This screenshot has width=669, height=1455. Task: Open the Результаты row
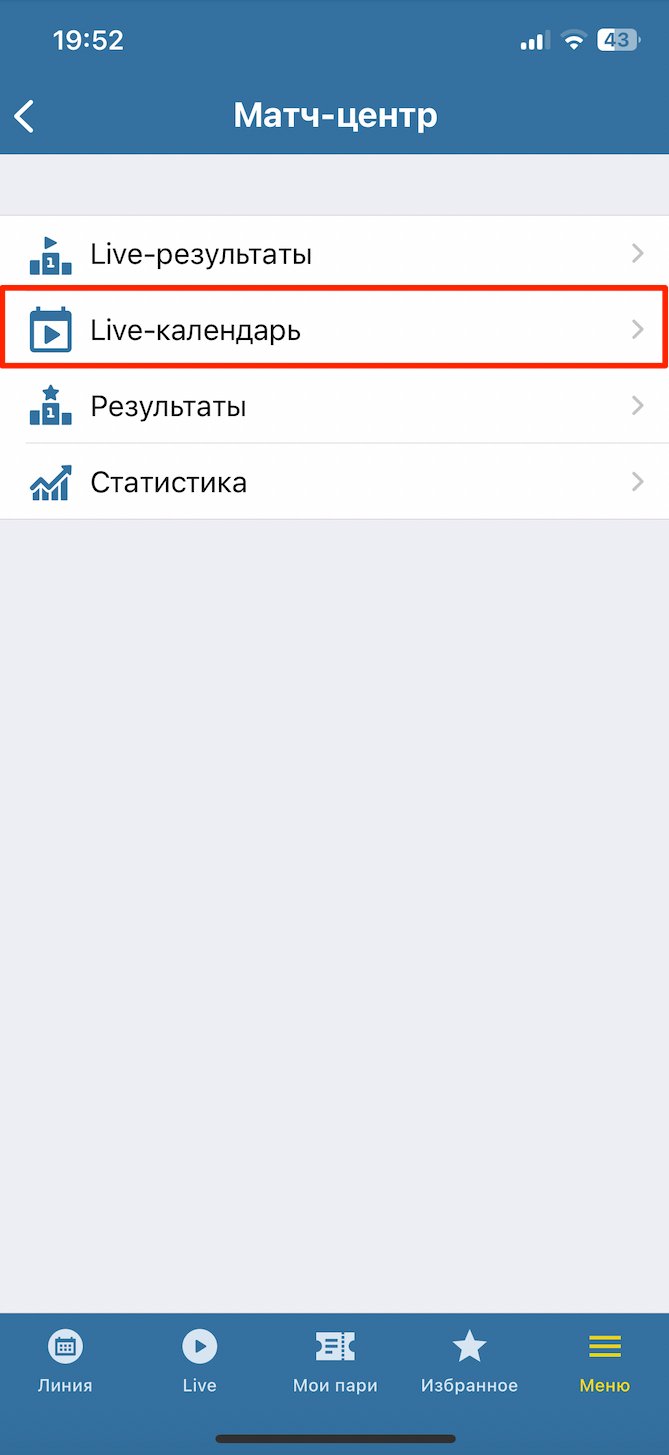(334, 406)
